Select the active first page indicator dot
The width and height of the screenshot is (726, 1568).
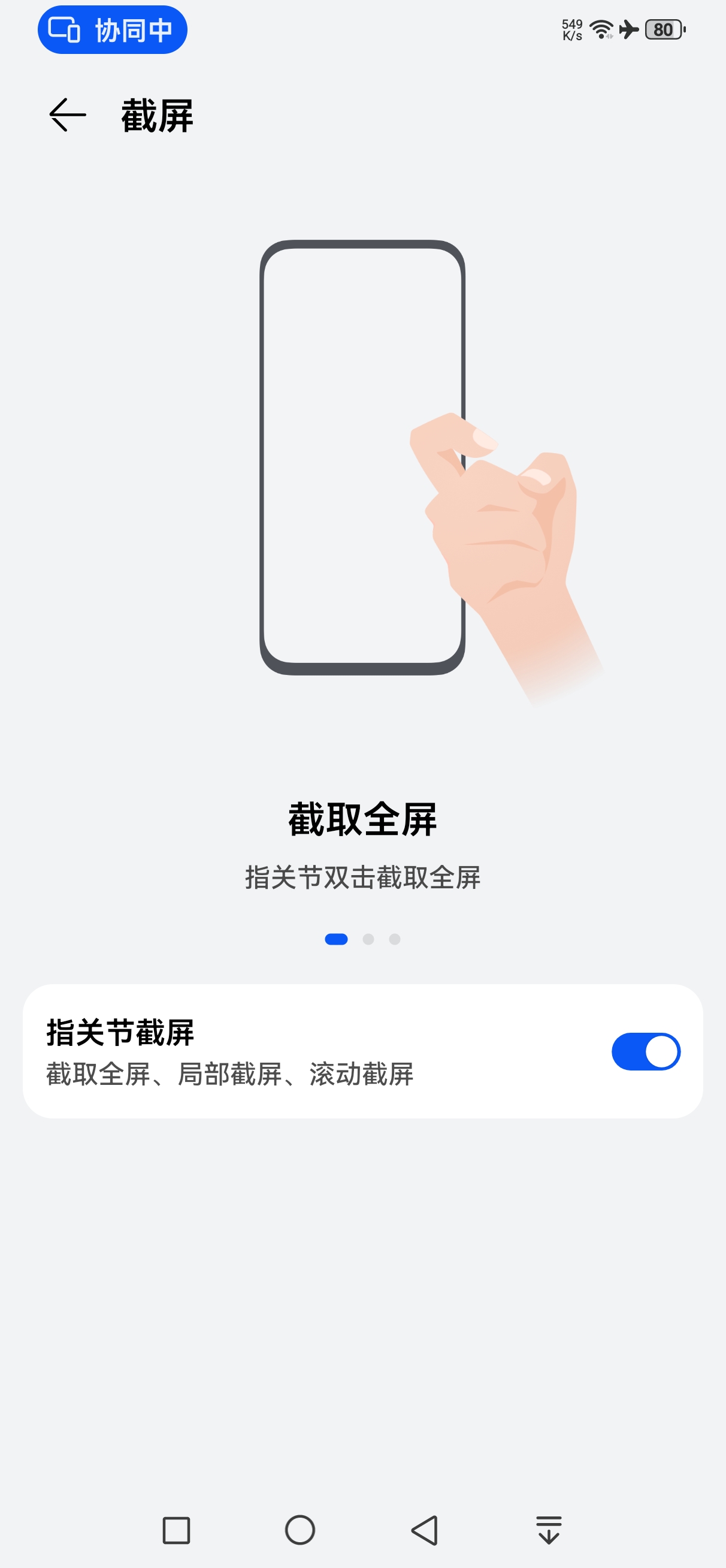click(335, 939)
